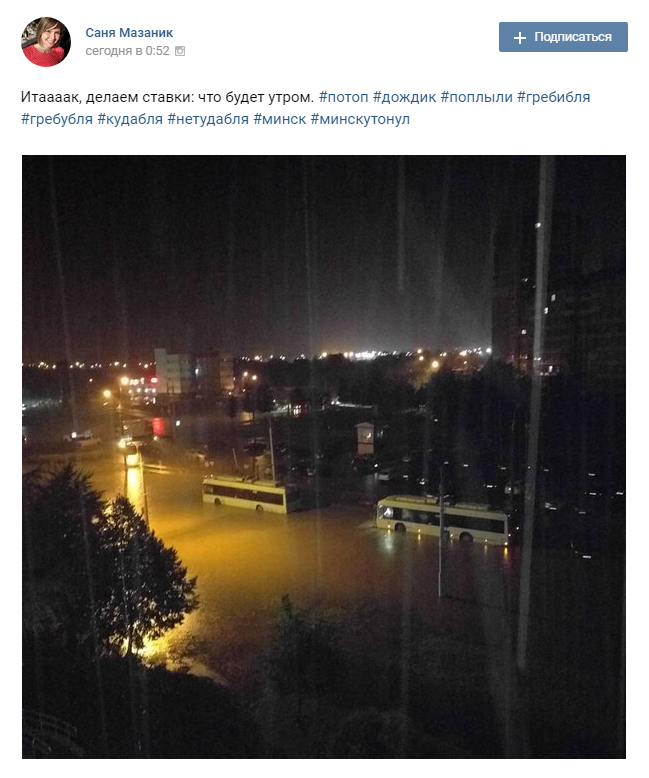Open hashtag #гребубля
This screenshot has height=778, width=649.
click(x=57, y=119)
